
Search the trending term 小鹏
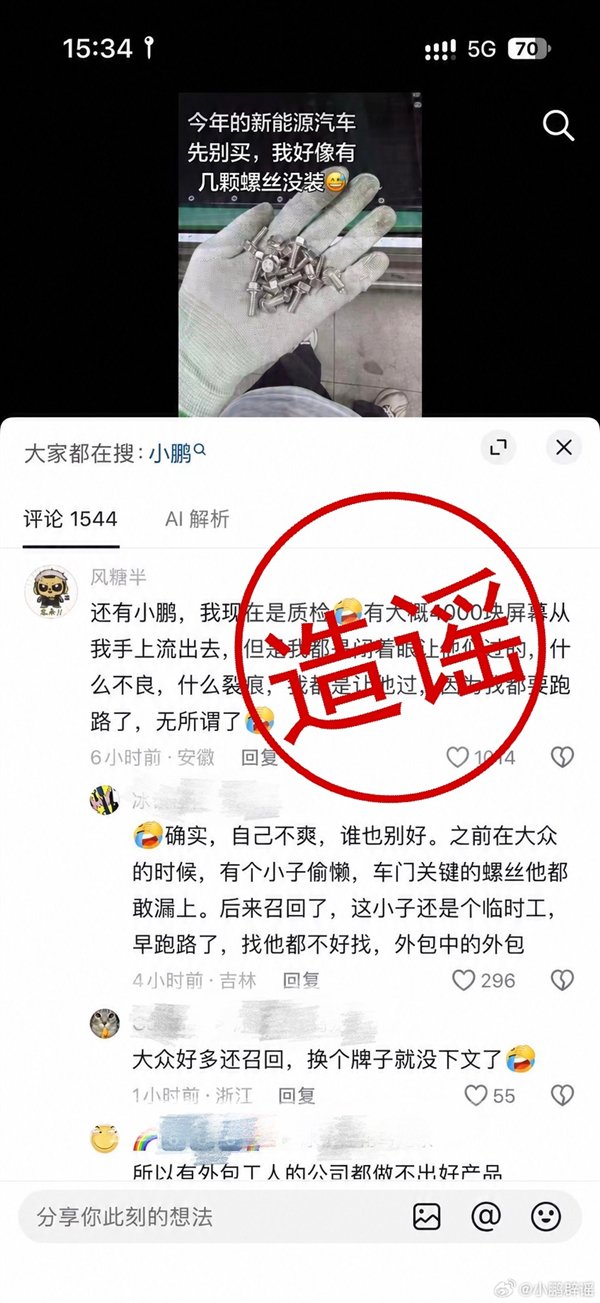click(x=177, y=453)
